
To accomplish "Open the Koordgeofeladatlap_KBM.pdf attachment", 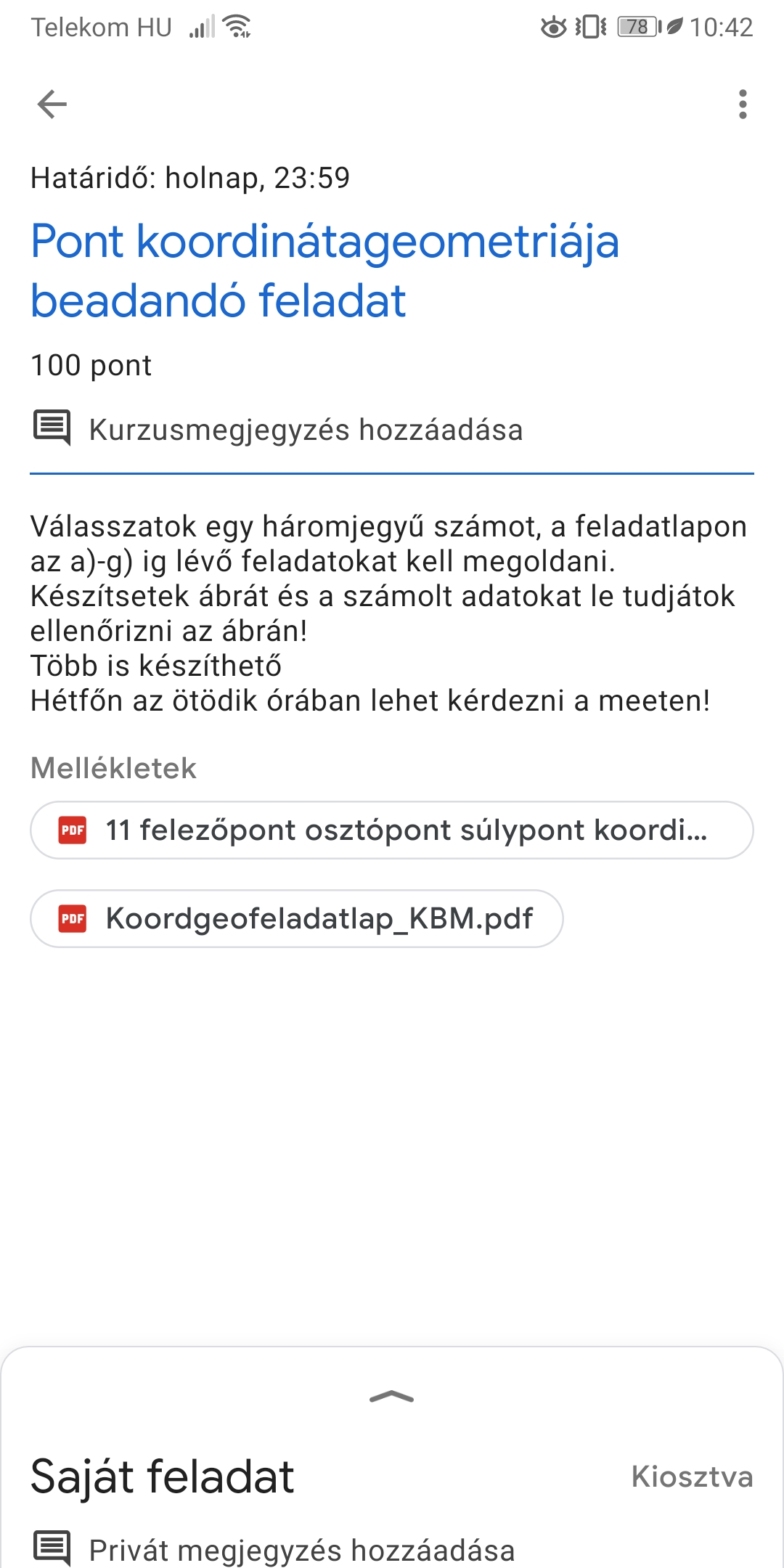I will point(297,918).
